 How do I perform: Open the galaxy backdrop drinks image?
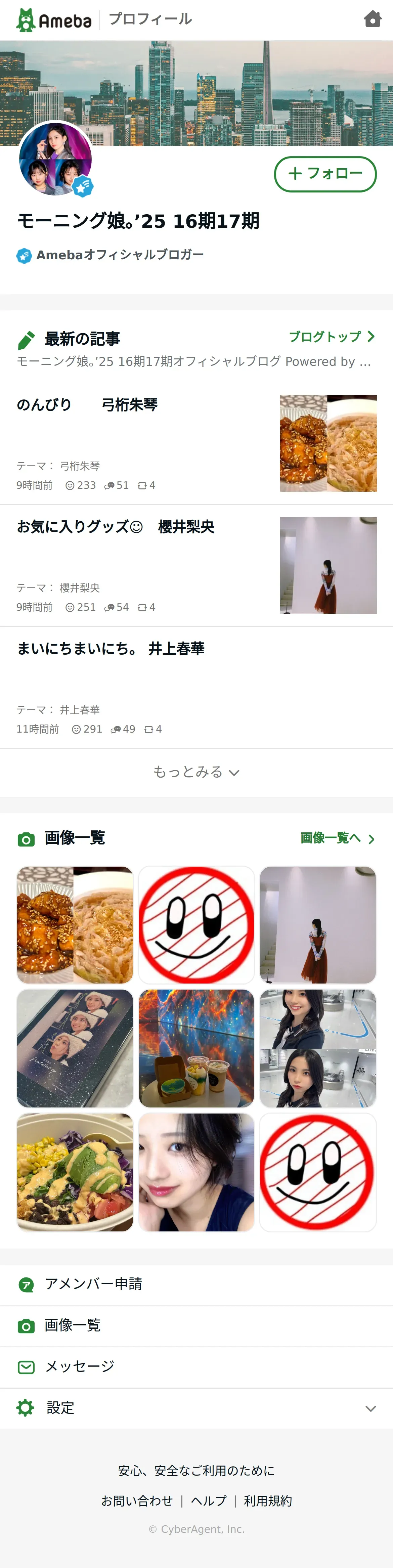(196, 1048)
